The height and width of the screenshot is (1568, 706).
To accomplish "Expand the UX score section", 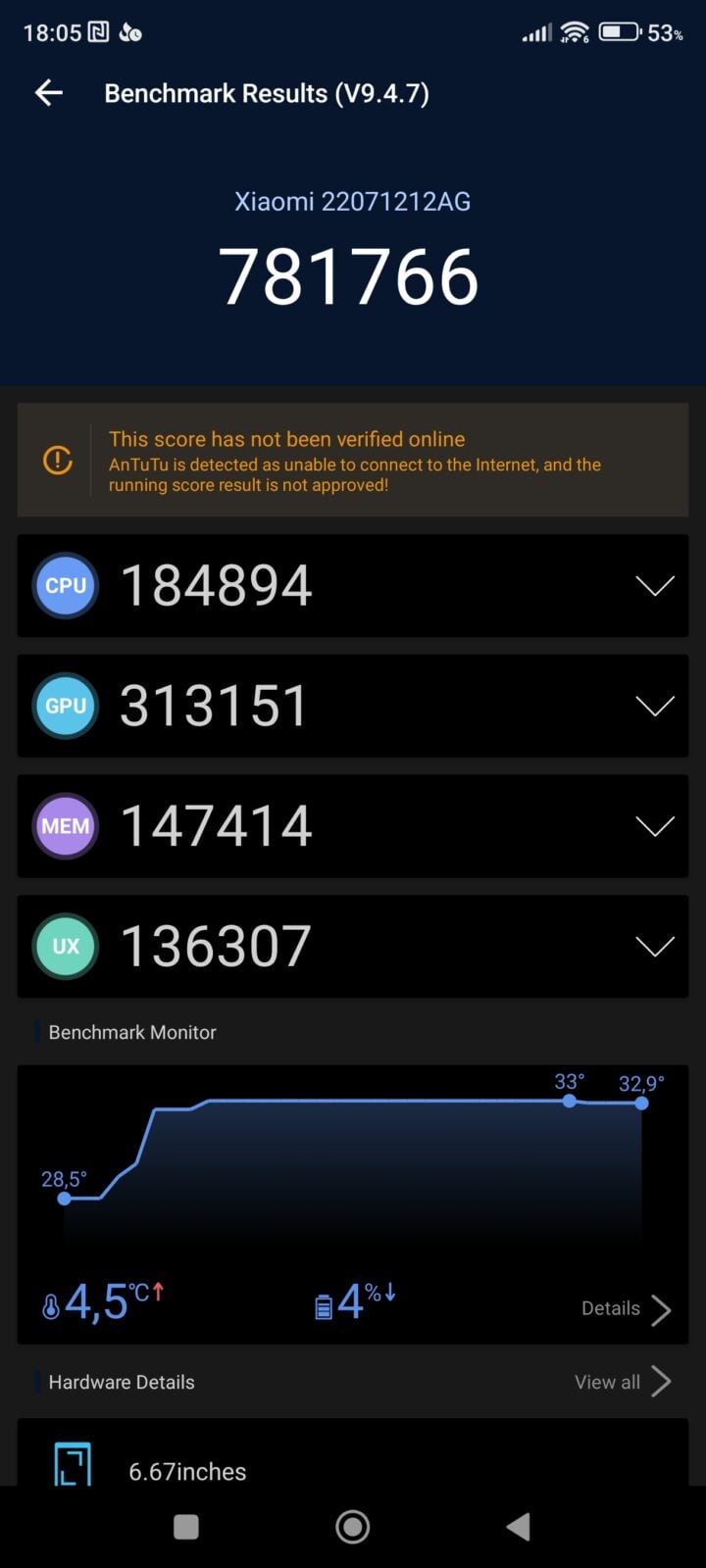I will (654, 947).
